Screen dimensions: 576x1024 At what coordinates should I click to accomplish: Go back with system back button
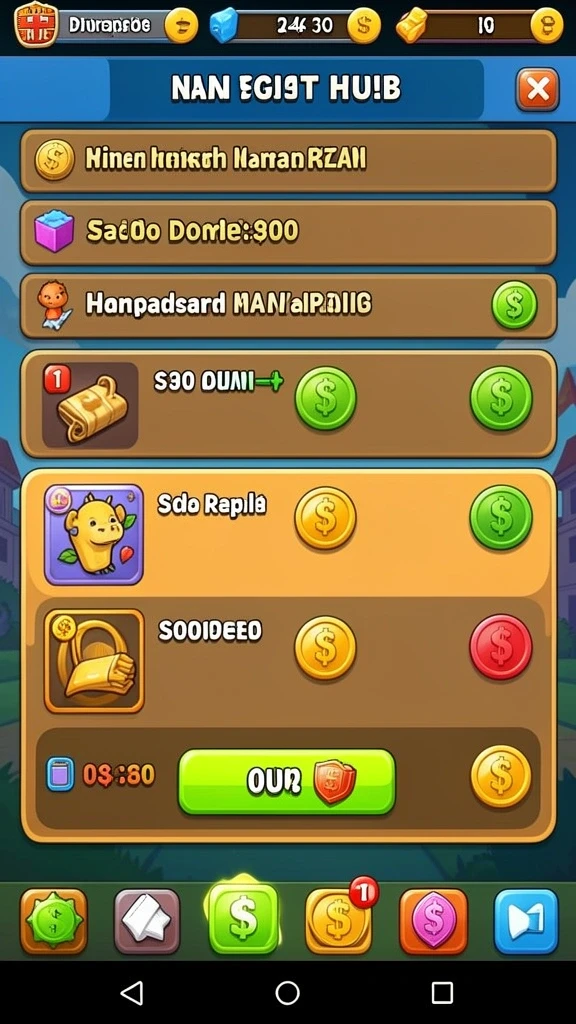tap(133, 993)
